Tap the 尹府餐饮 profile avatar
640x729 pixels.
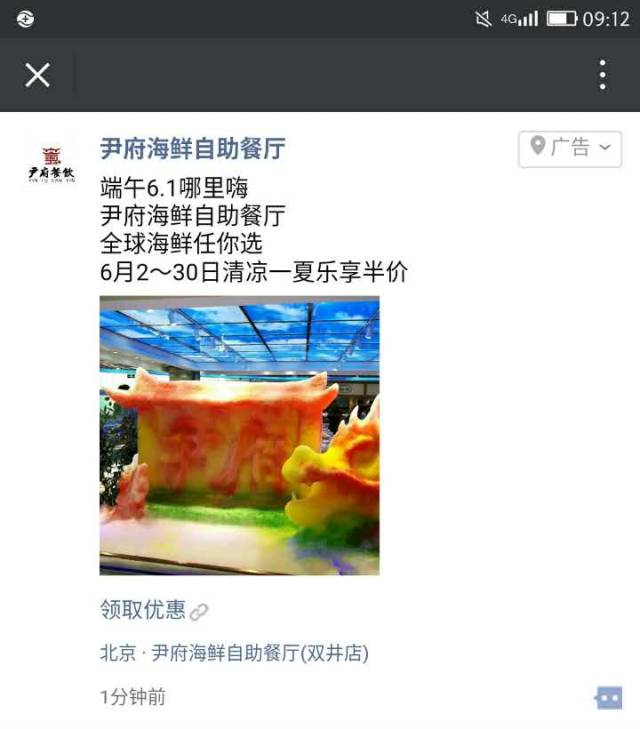pos(50,163)
